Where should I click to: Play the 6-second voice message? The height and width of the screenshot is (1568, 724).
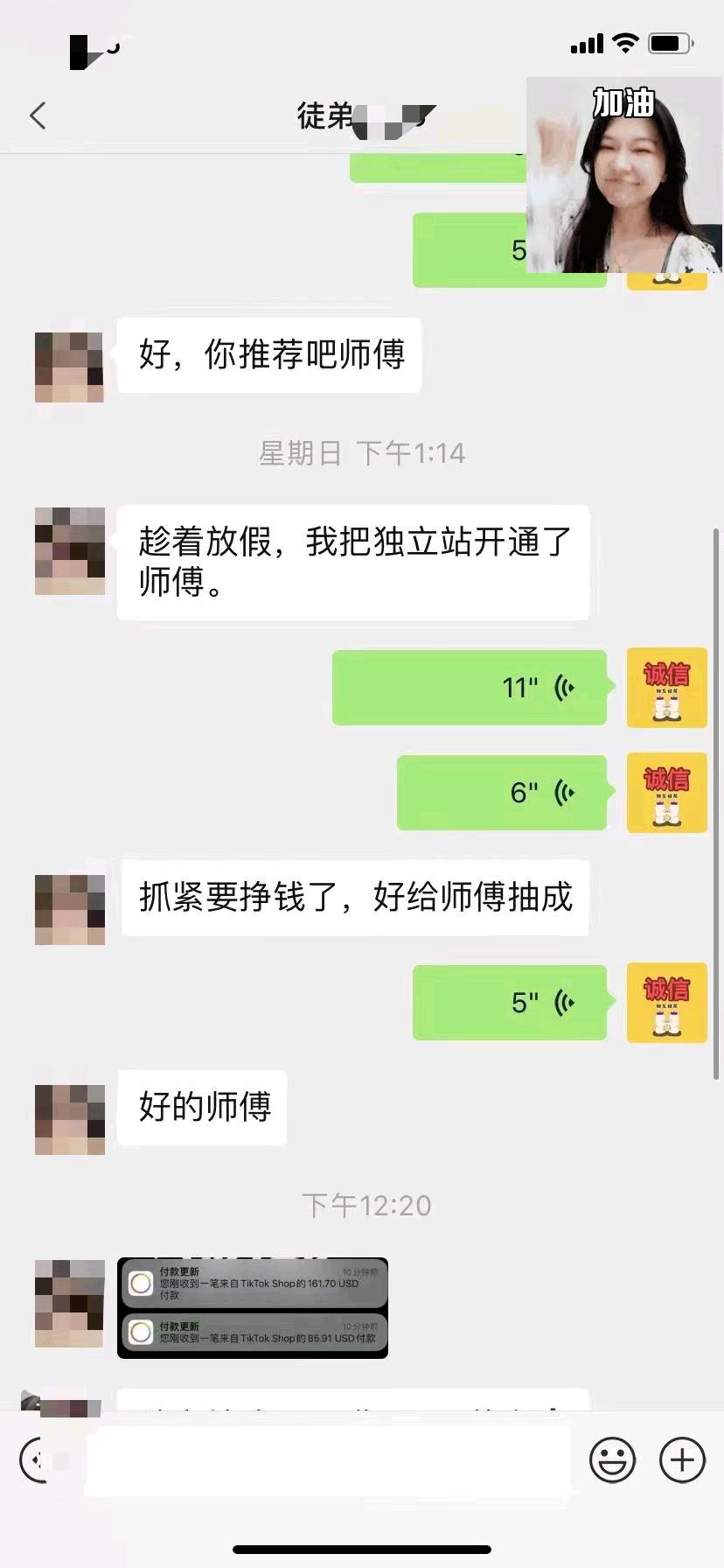[x=501, y=793]
